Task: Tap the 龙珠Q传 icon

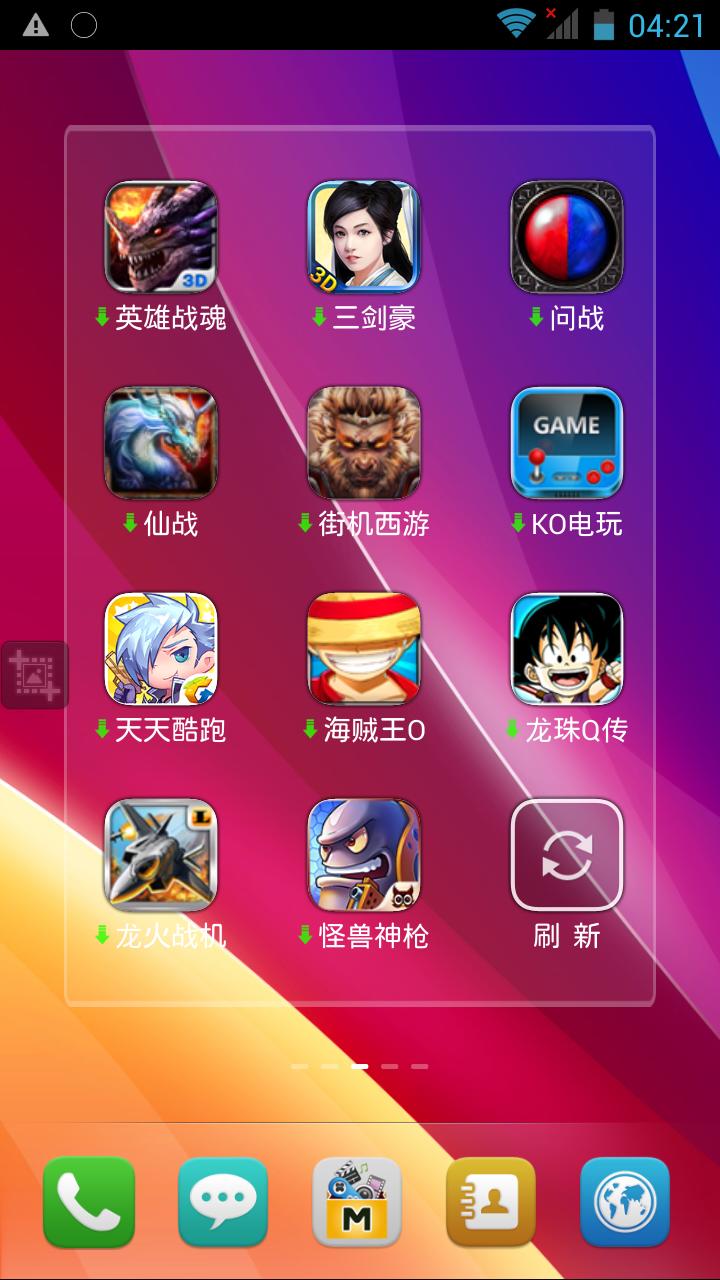Action: point(566,649)
